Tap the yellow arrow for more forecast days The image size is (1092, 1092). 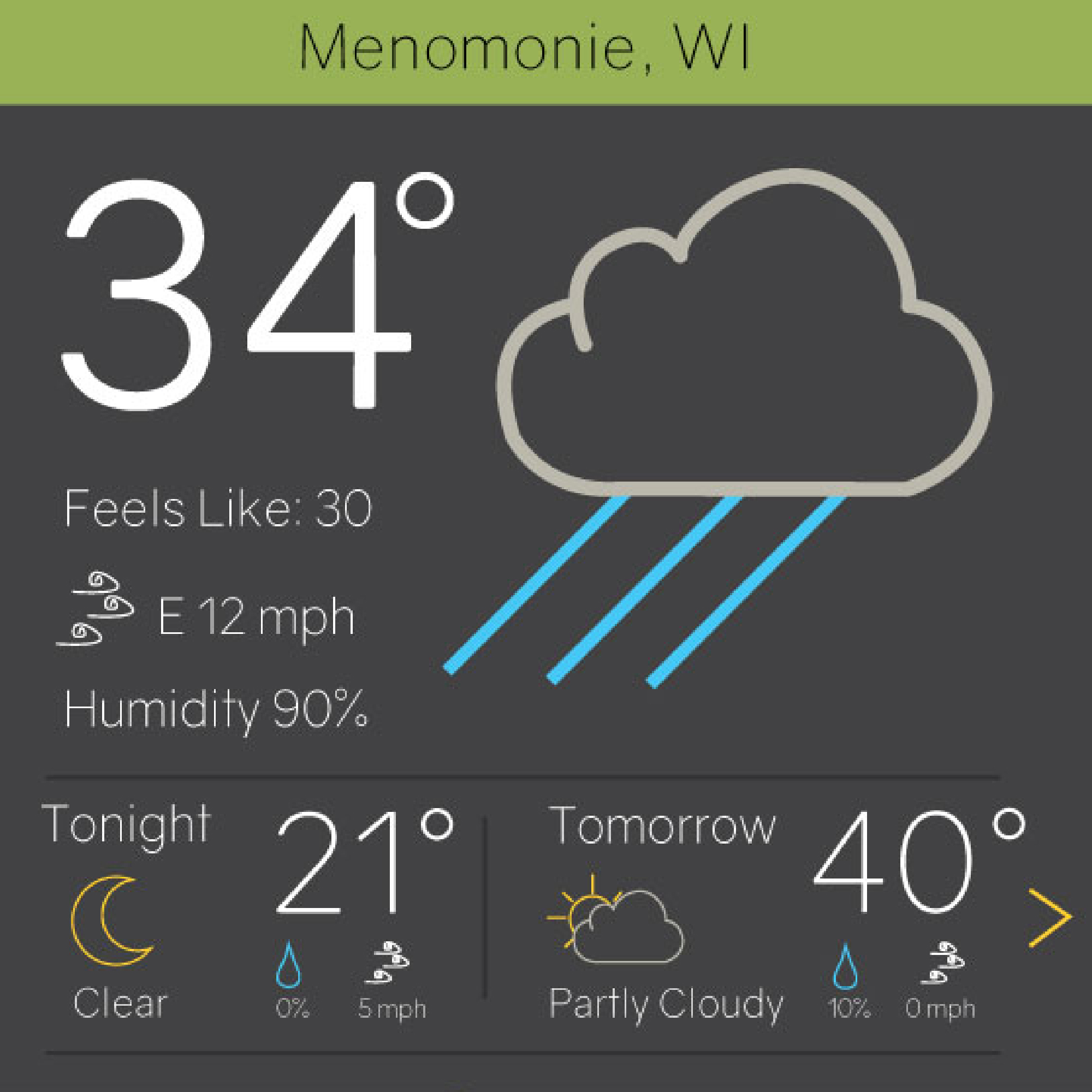pos(1049,918)
